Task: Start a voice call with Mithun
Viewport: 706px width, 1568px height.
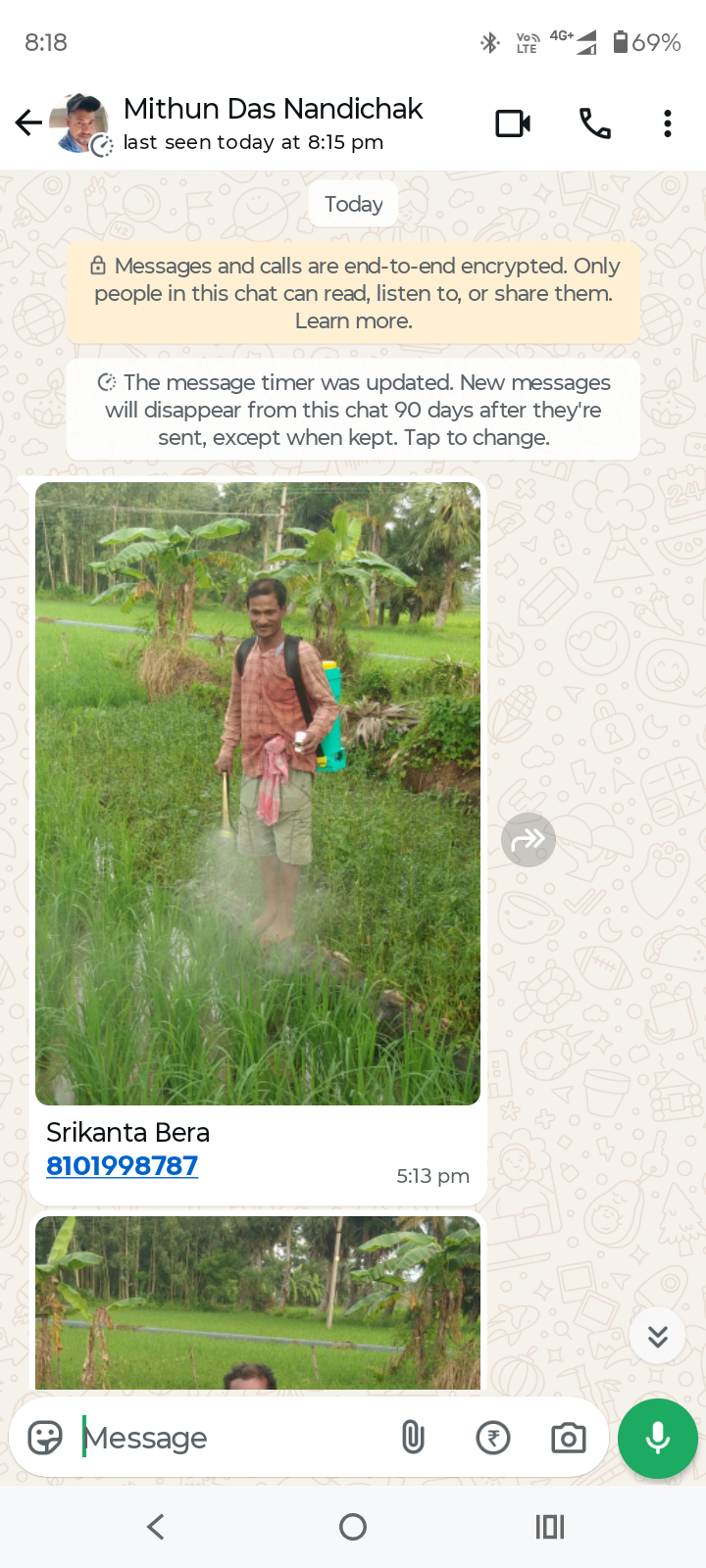Action: (595, 123)
